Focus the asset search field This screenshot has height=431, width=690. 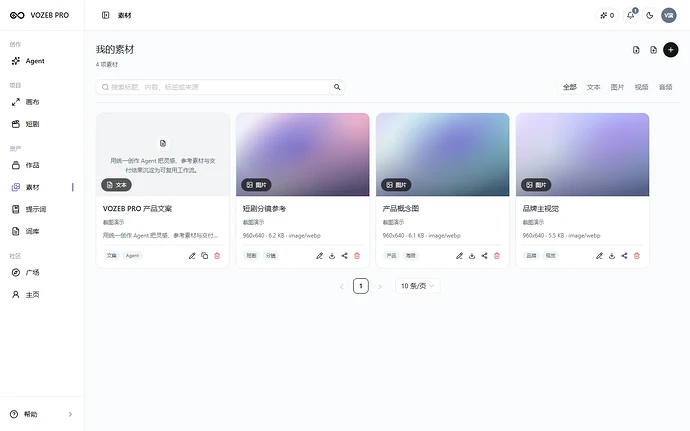[213, 87]
